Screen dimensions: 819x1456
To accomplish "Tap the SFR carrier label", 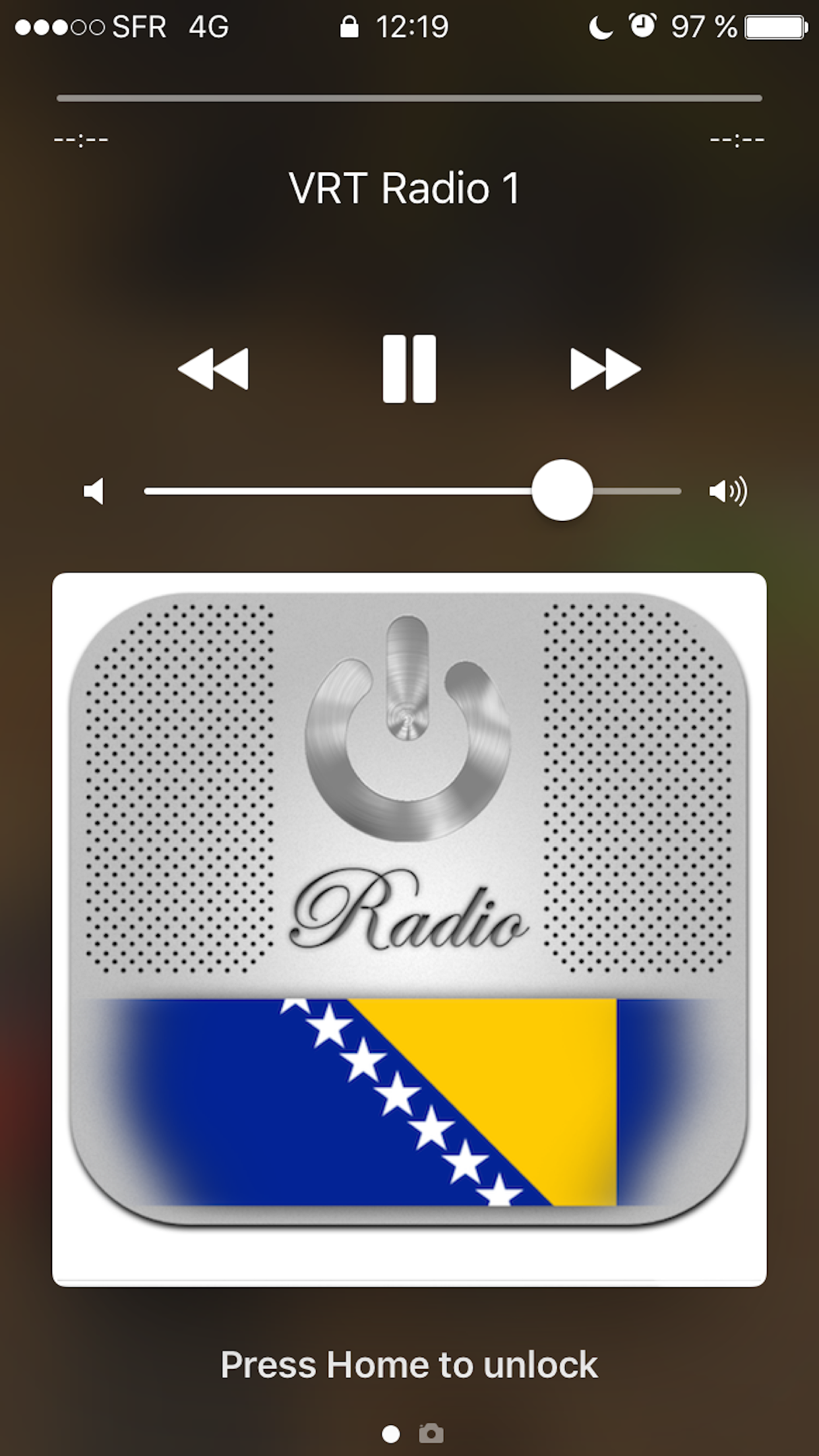I will (140, 27).
